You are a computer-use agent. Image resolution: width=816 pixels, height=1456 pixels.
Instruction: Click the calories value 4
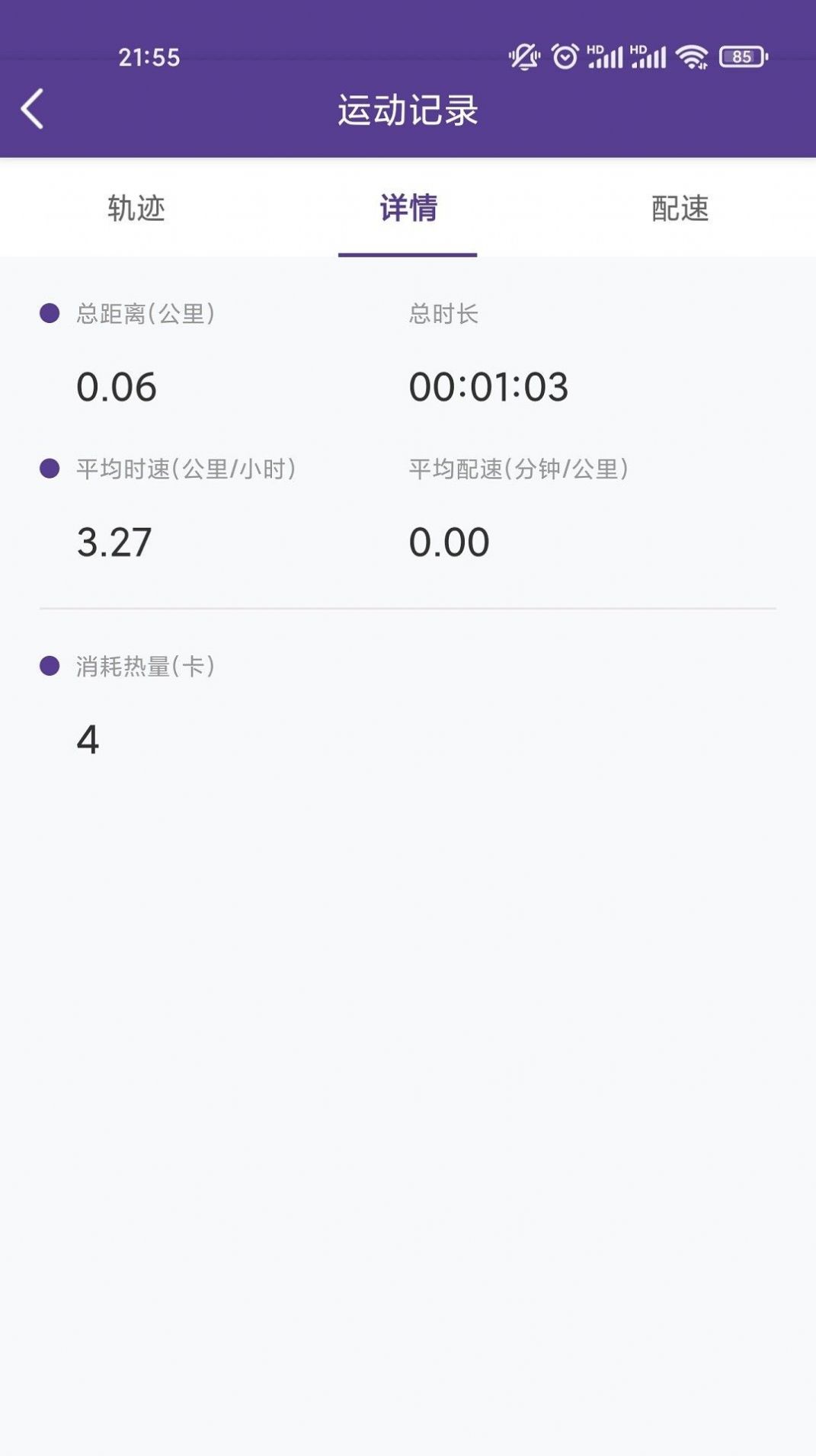(x=86, y=738)
